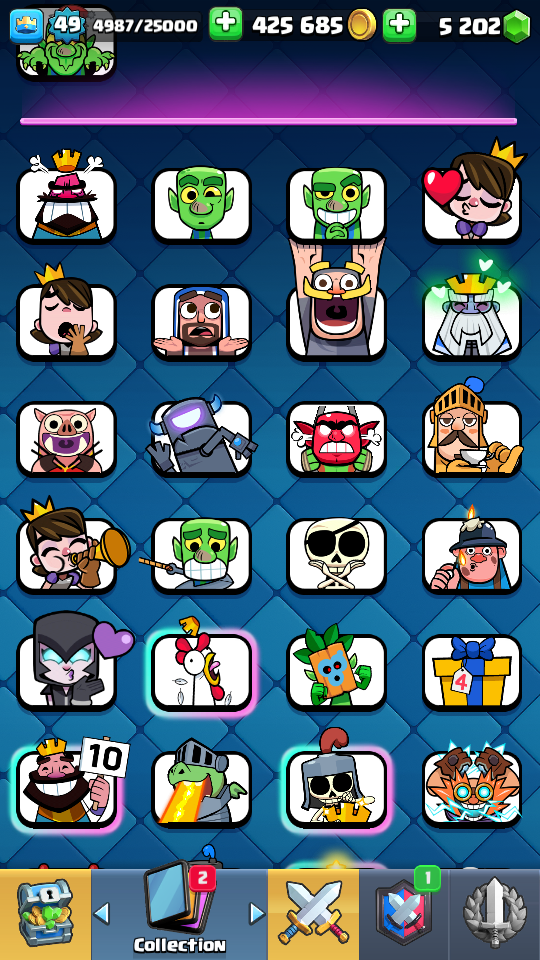Choose the princess blowing kiss heart emote
The image size is (540, 960).
(x=472, y=196)
